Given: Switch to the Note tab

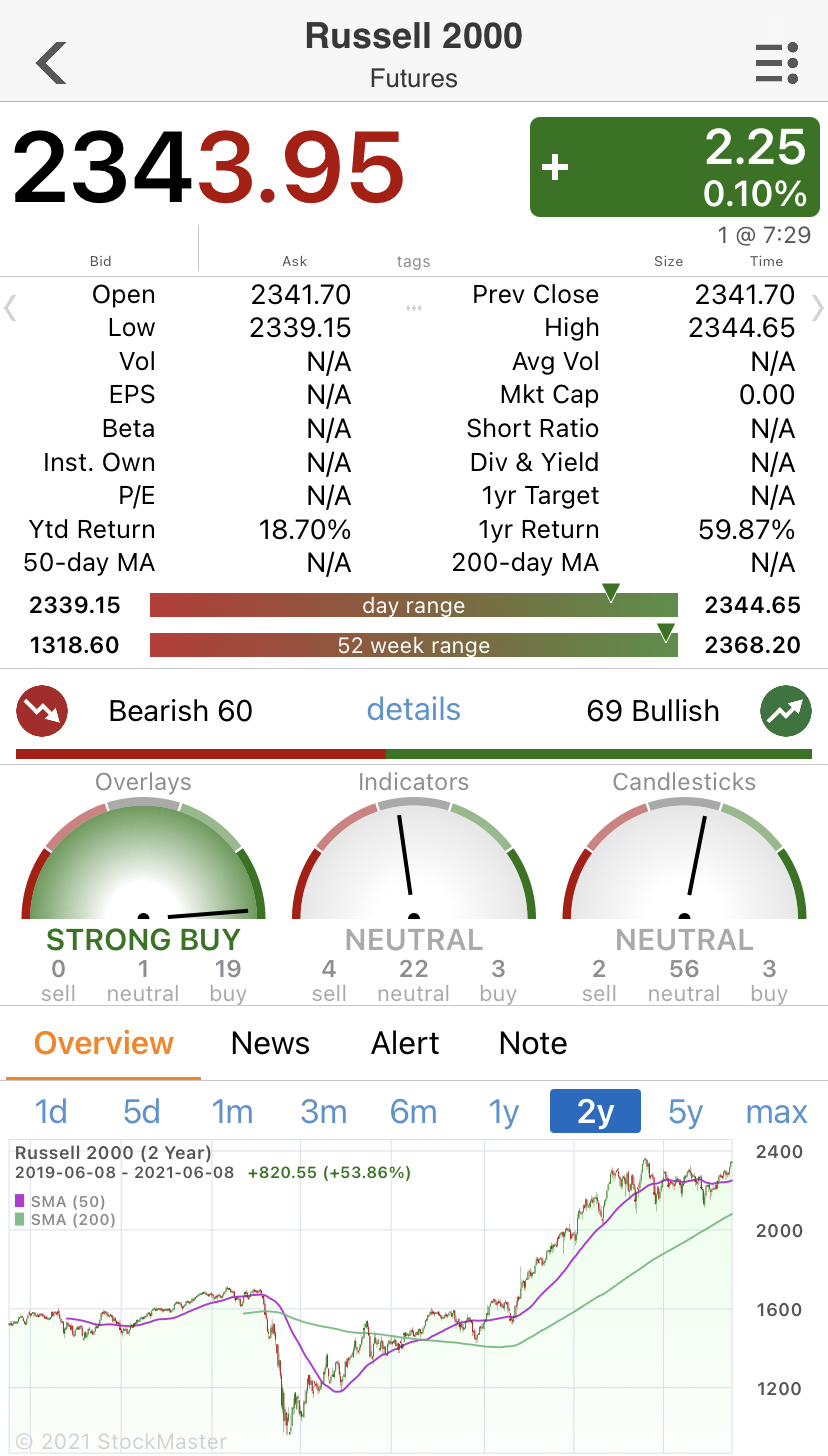Looking at the screenshot, I should [533, 1043].
